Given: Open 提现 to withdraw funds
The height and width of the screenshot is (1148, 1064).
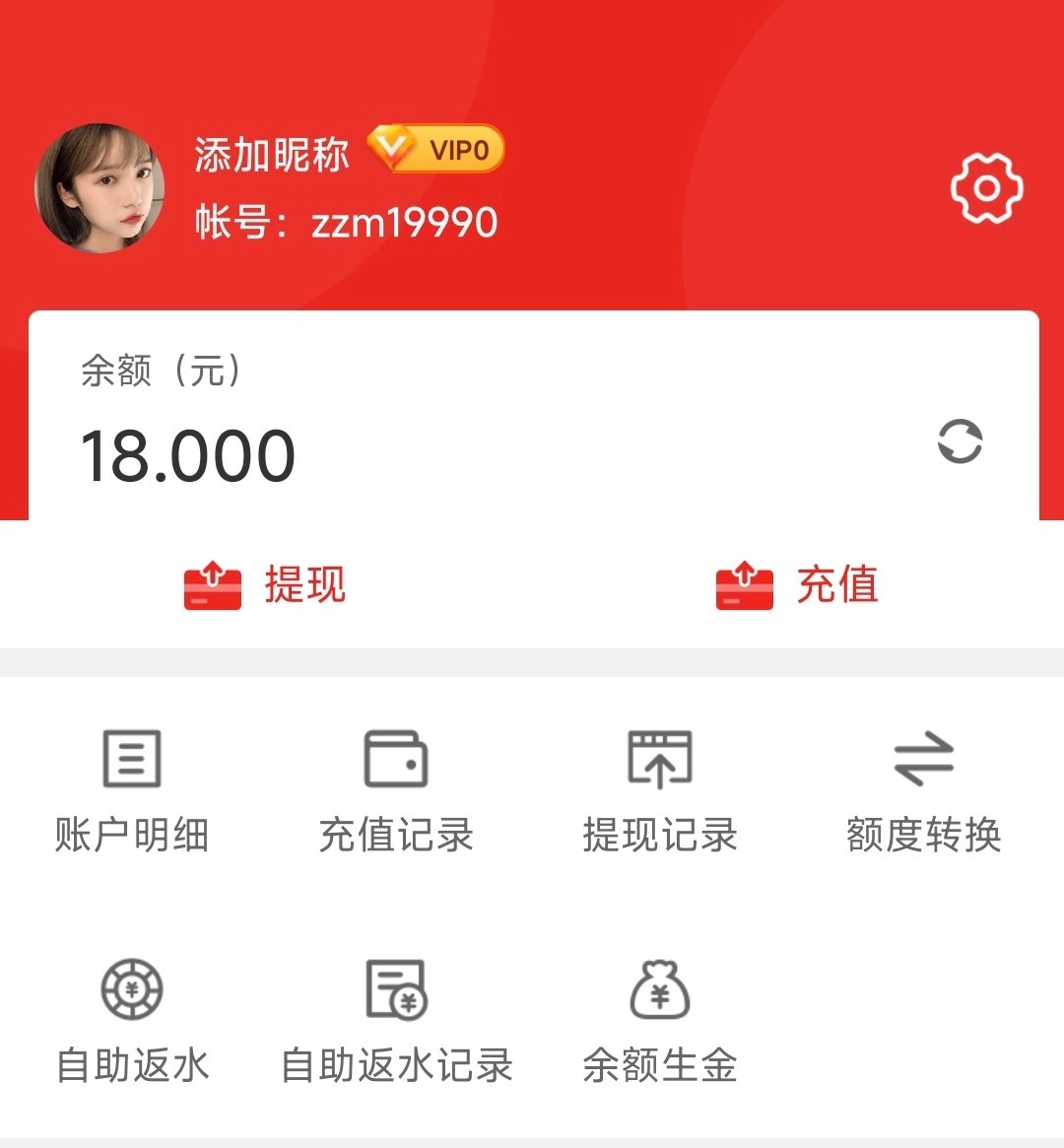Looking at the screenshot, I should tap(265, 585).
